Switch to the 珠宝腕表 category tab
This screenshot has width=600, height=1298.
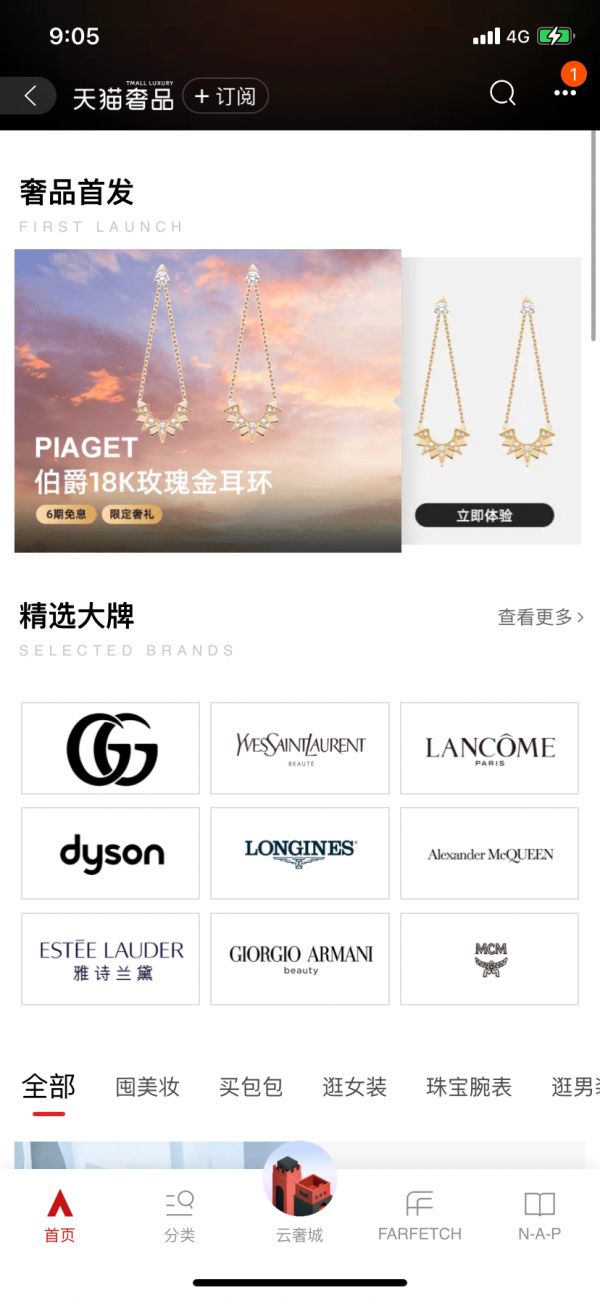tap(468, 1087)
